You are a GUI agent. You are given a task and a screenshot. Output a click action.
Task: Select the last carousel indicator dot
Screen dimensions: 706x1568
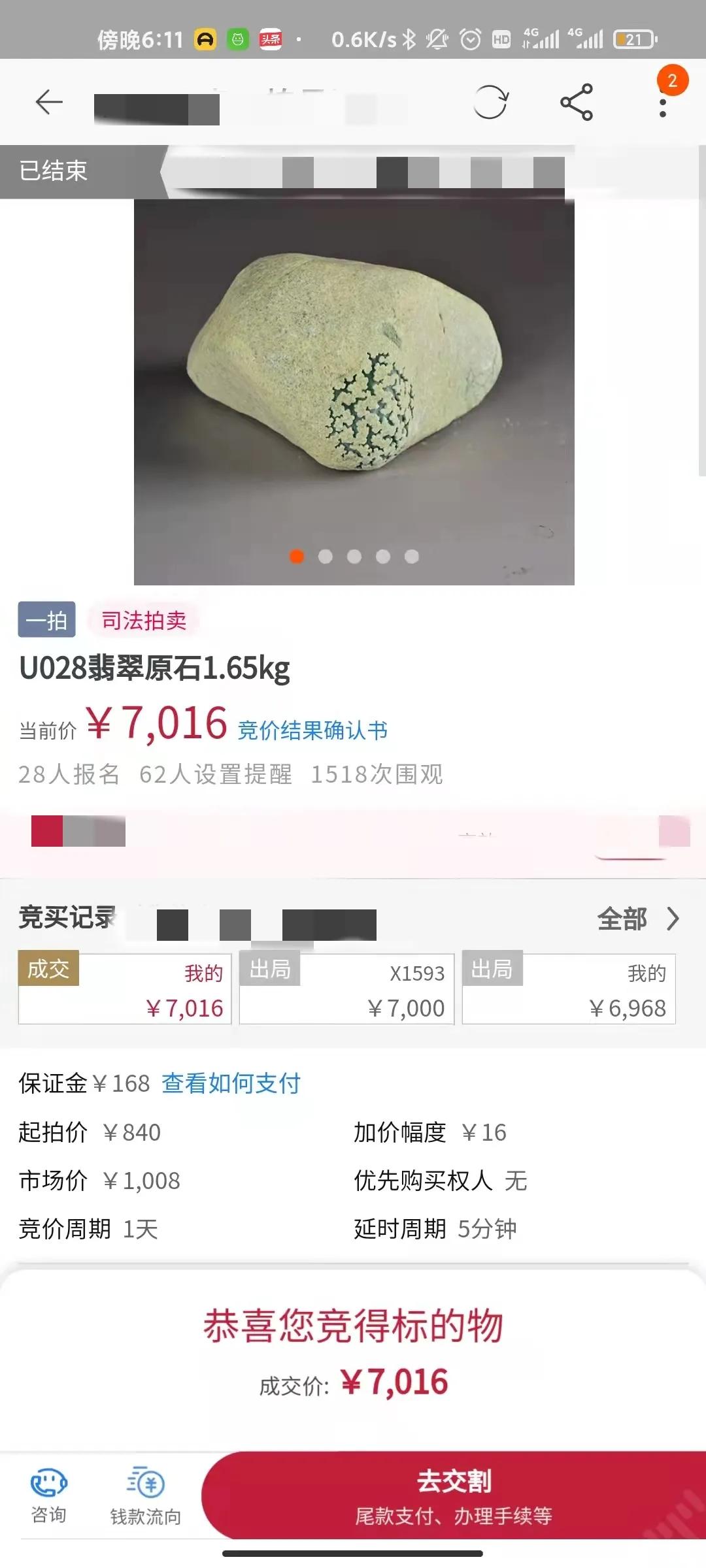click(x=411, y=557)
